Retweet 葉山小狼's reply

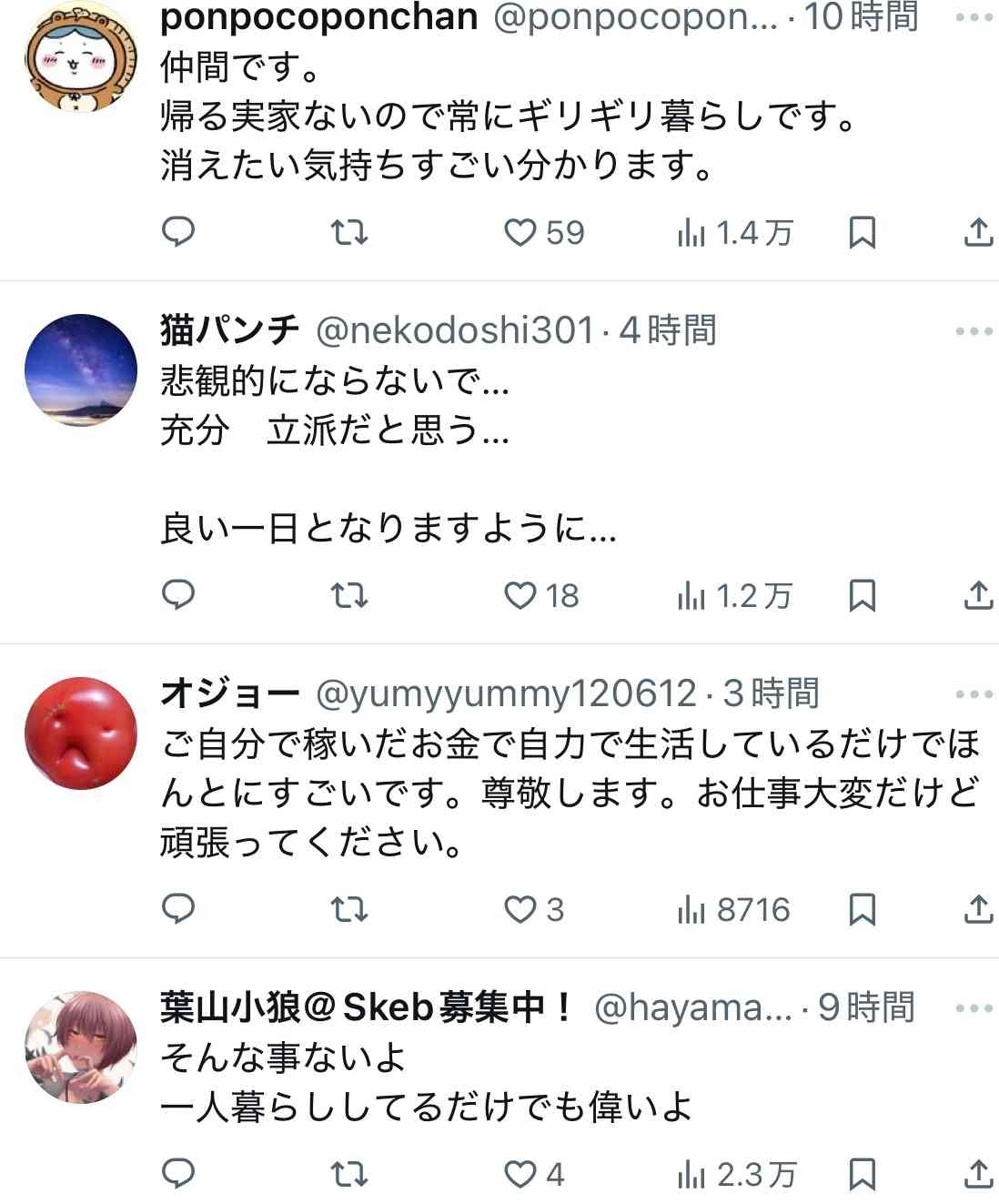click(x=349, y=1175)
